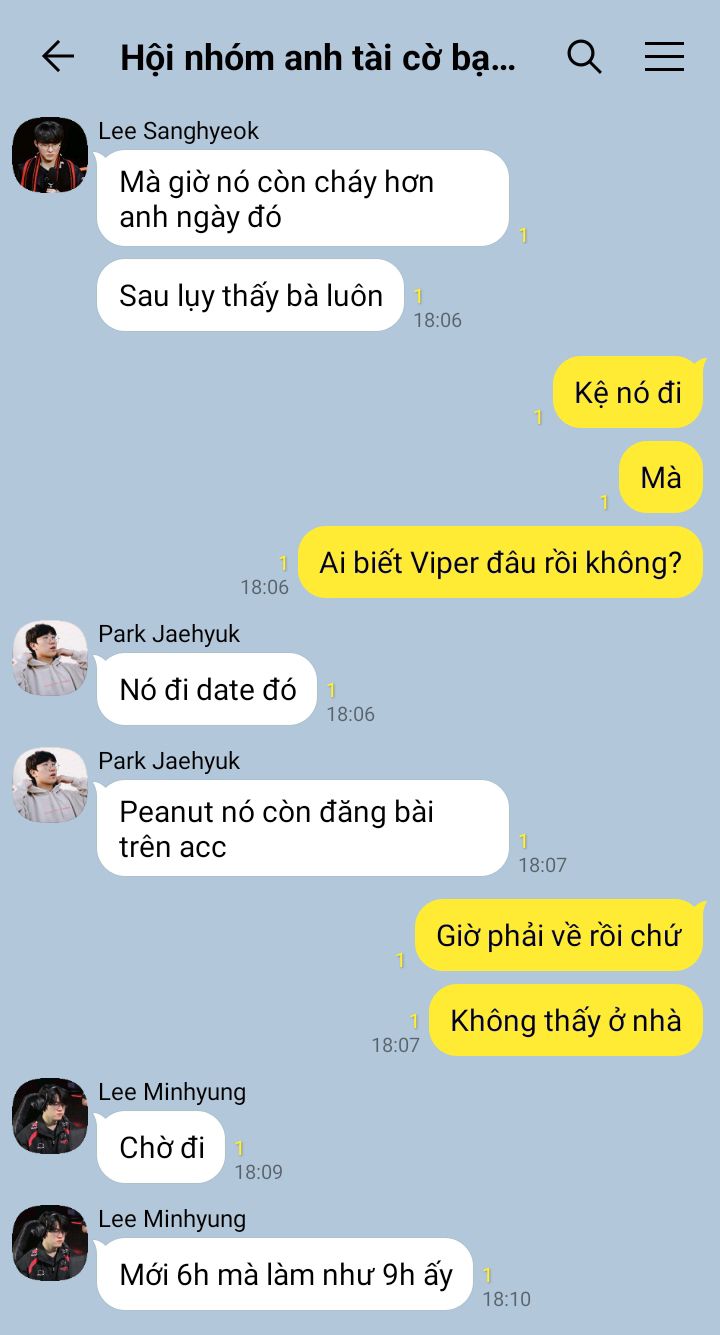
Task: Open Lee Sanghyeok's profile picture
Action: click(50, 155)
